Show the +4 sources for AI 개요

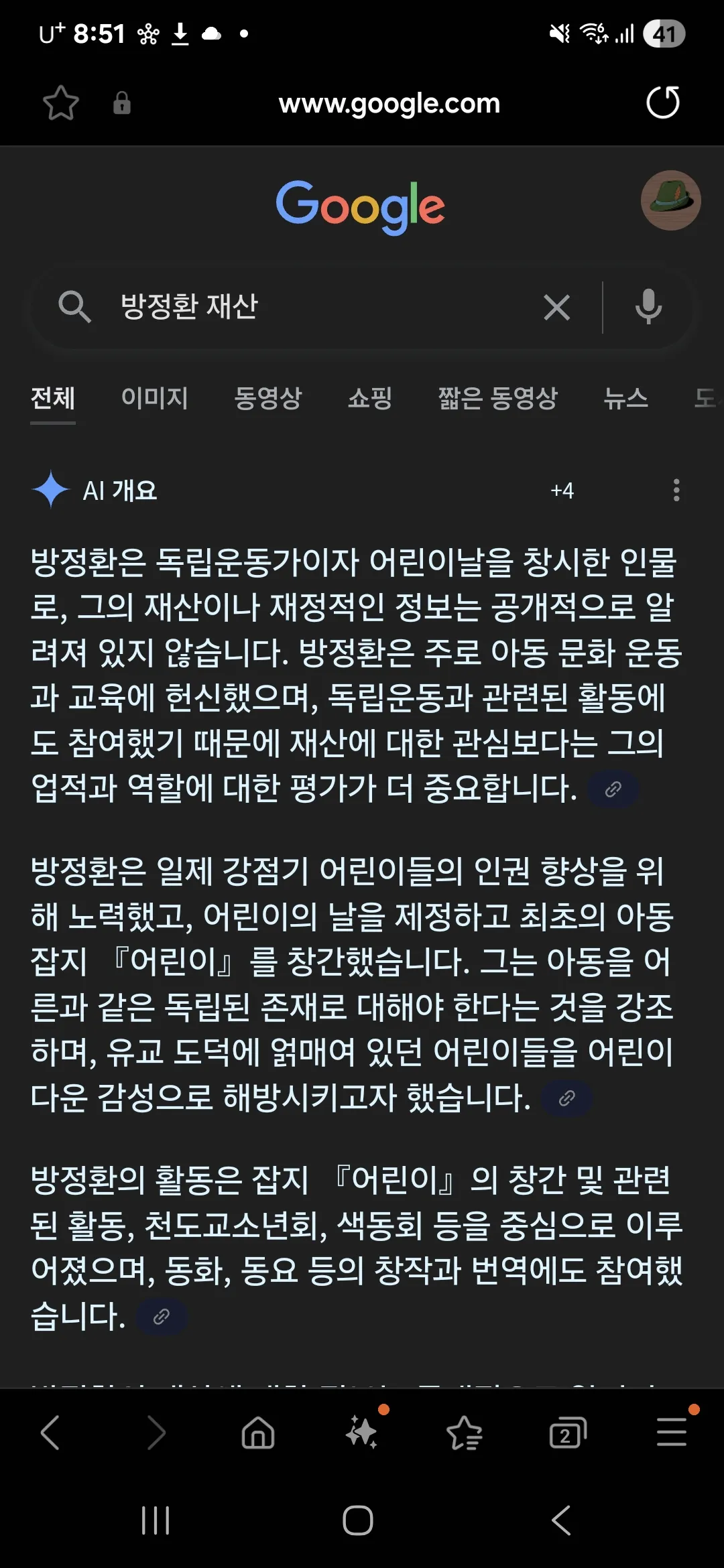[x=562, y=491]
